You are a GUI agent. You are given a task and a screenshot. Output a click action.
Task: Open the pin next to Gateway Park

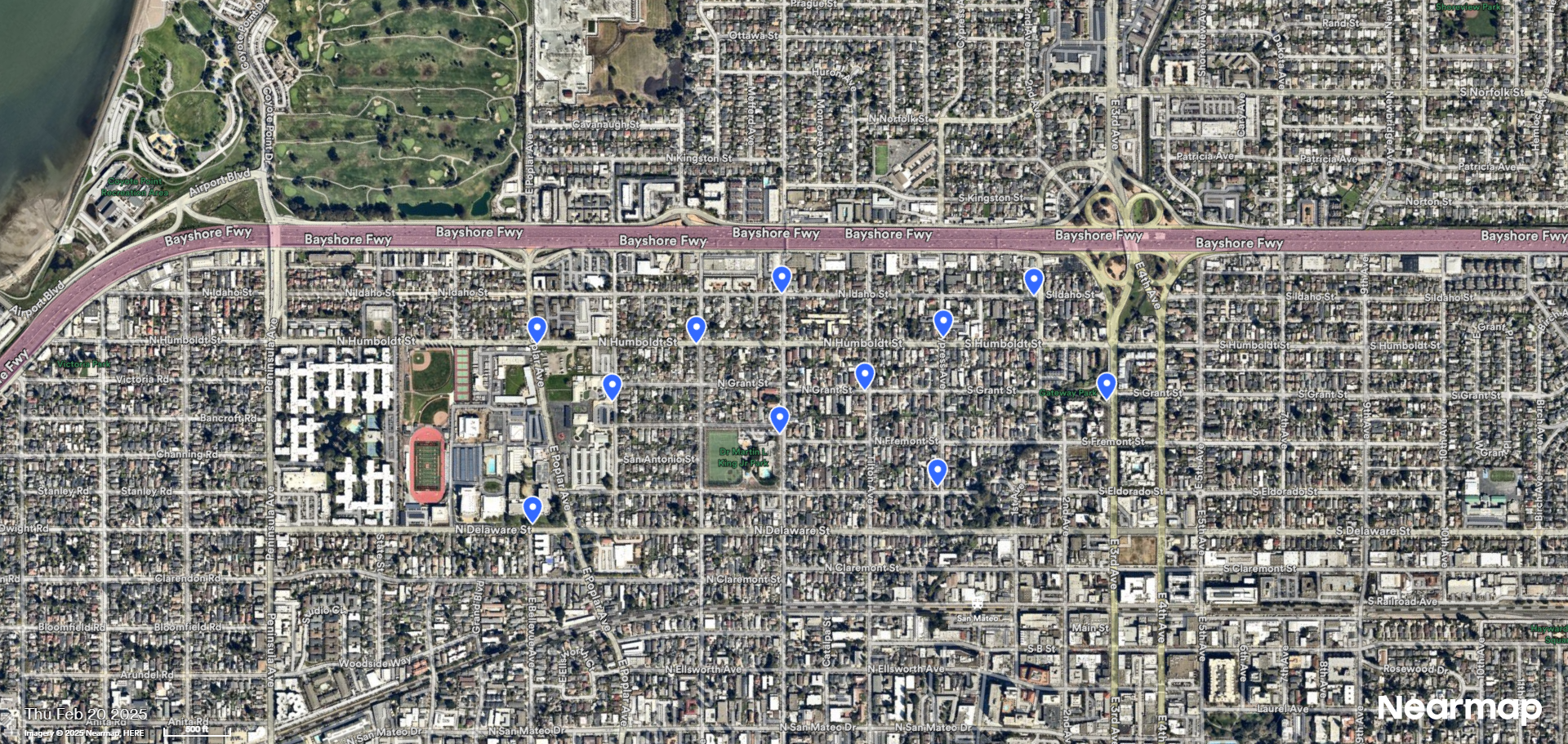1106,384
